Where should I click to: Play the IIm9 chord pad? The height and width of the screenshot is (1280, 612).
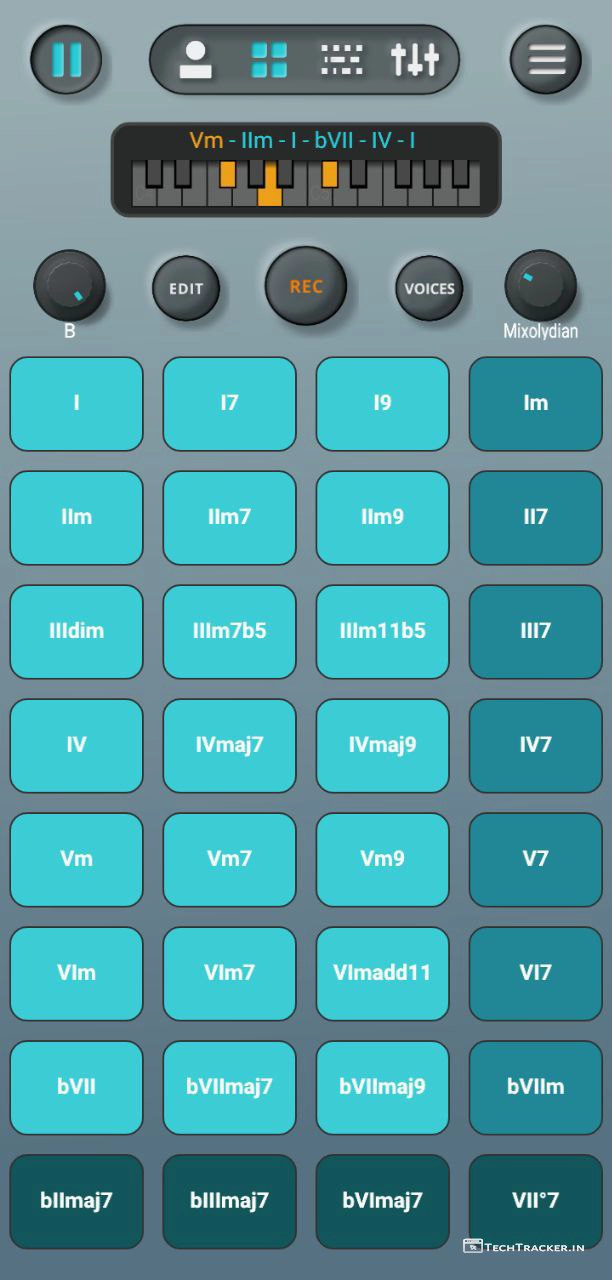[382, 517]
